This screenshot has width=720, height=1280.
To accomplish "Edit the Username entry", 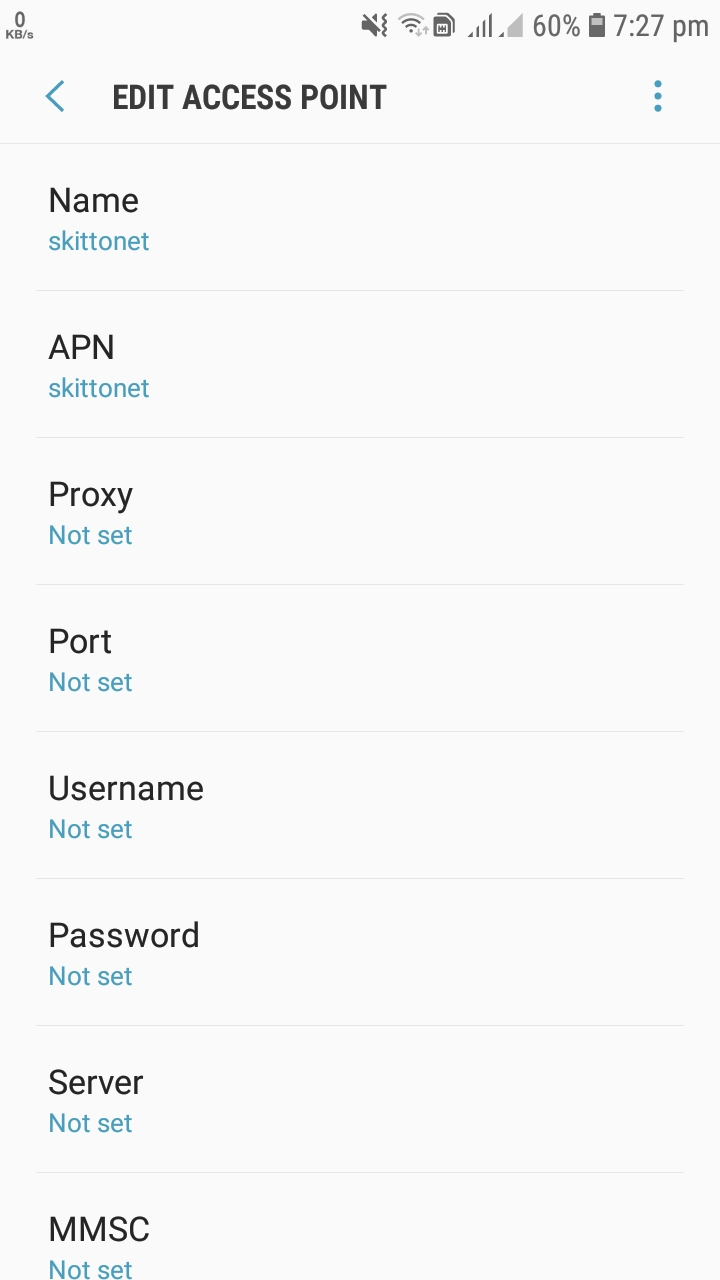I will coord(360,806).
